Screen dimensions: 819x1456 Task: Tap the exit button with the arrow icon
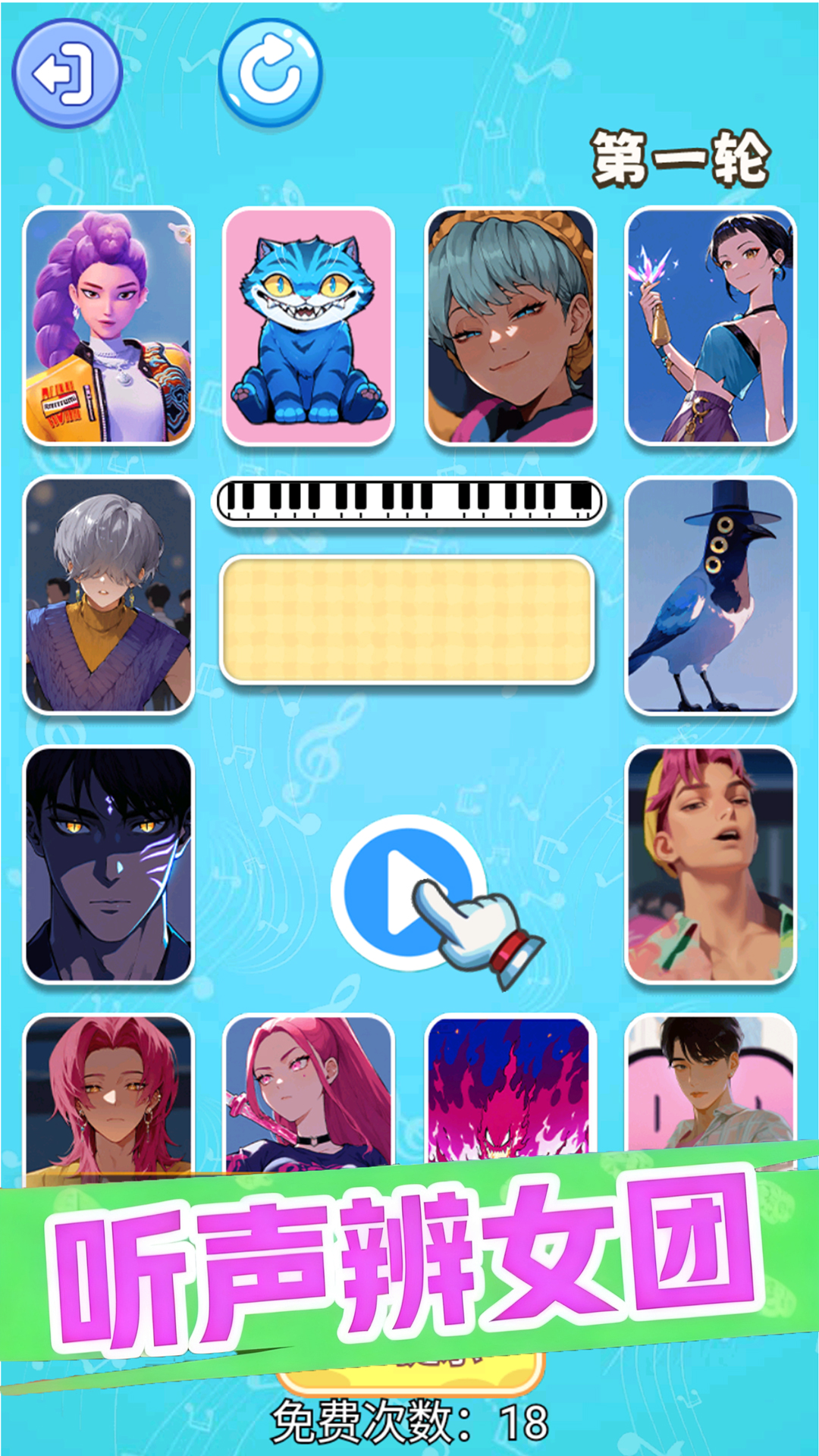(67, 74)
